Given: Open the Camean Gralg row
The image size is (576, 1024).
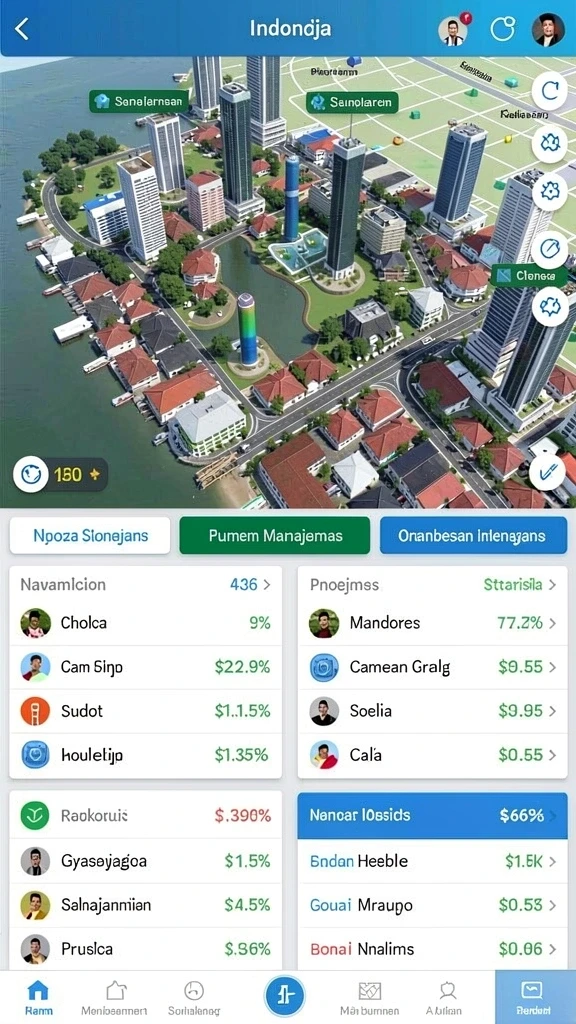Looking at the screenshot, I should click(x=432, y=667).
